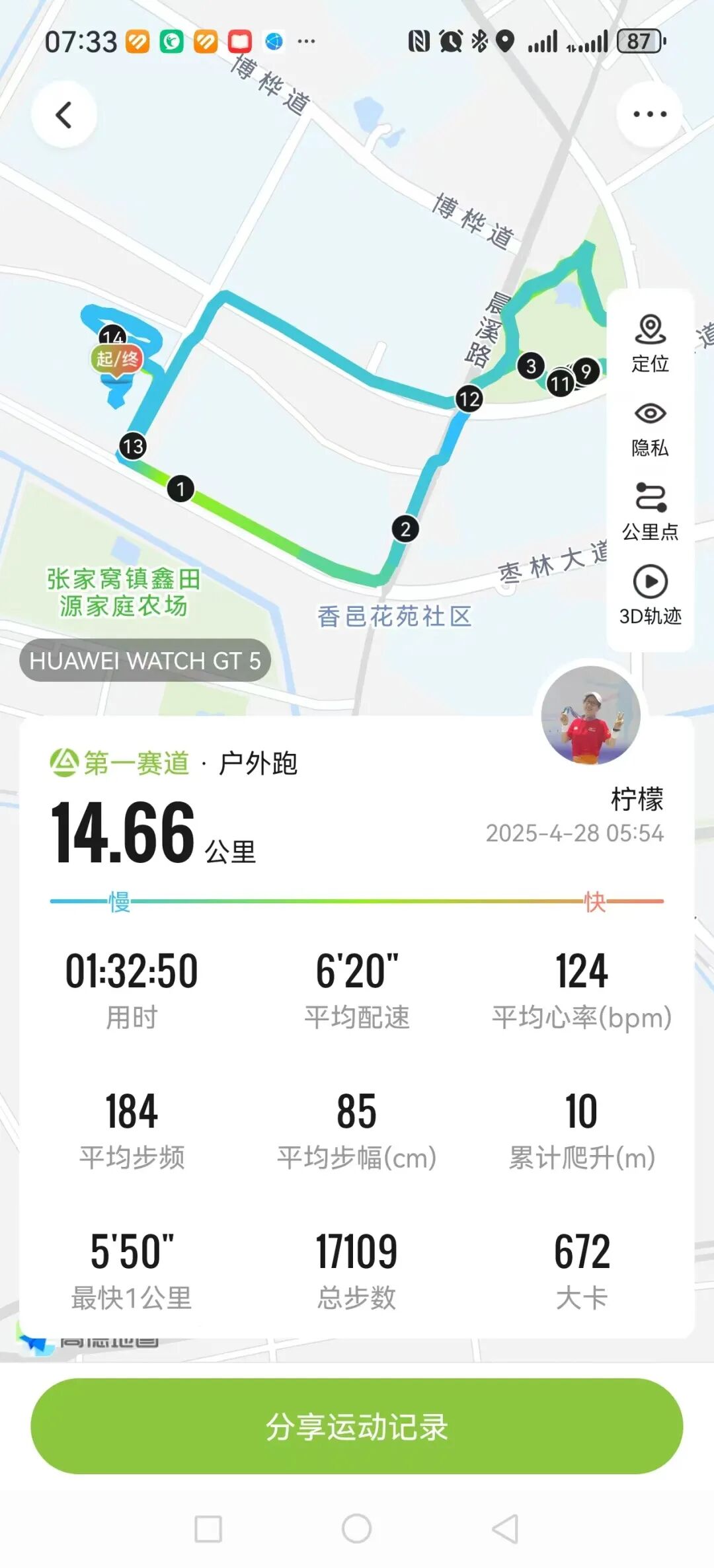Toggle 公里点 kilometer markers
This screenshot has height=1568, width=714.
coord(650,511)
